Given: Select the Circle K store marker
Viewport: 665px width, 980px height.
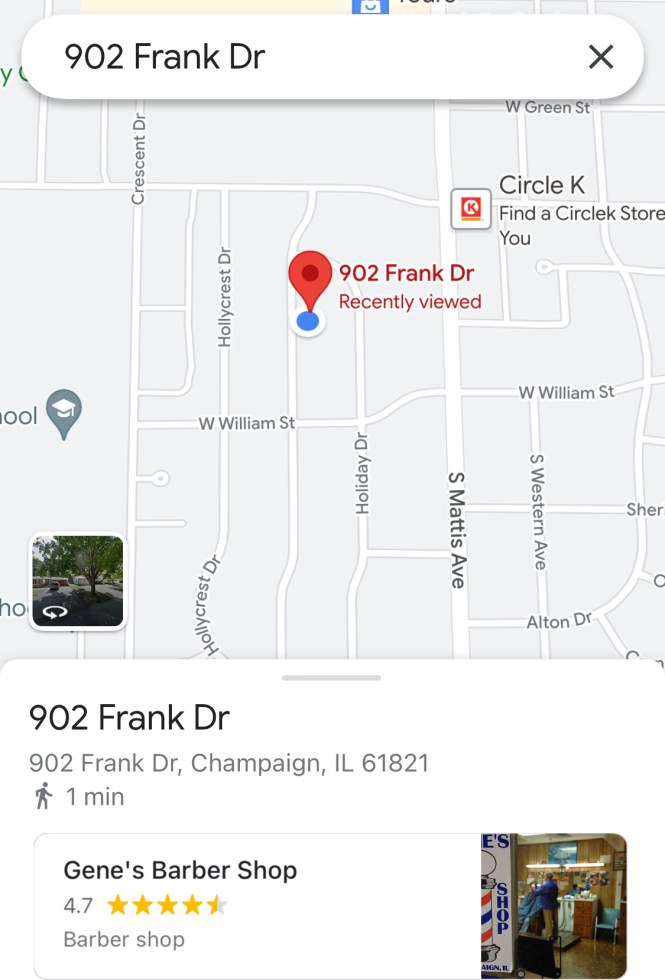Looking at the screenshot, I should pyautogui.click(x=470, y=209).
